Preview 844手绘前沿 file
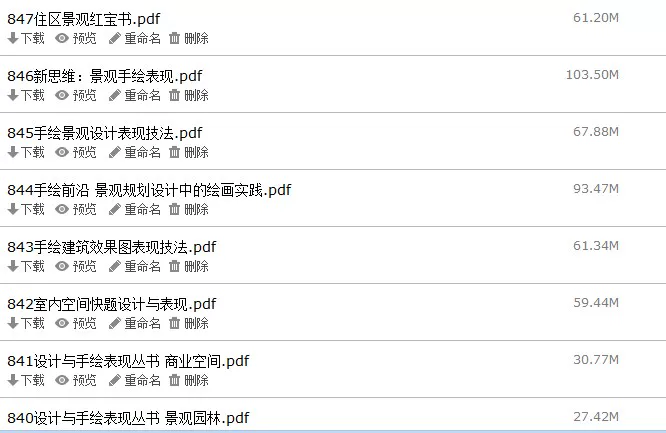Screen dimensions: 666x433 pos(76,209)
